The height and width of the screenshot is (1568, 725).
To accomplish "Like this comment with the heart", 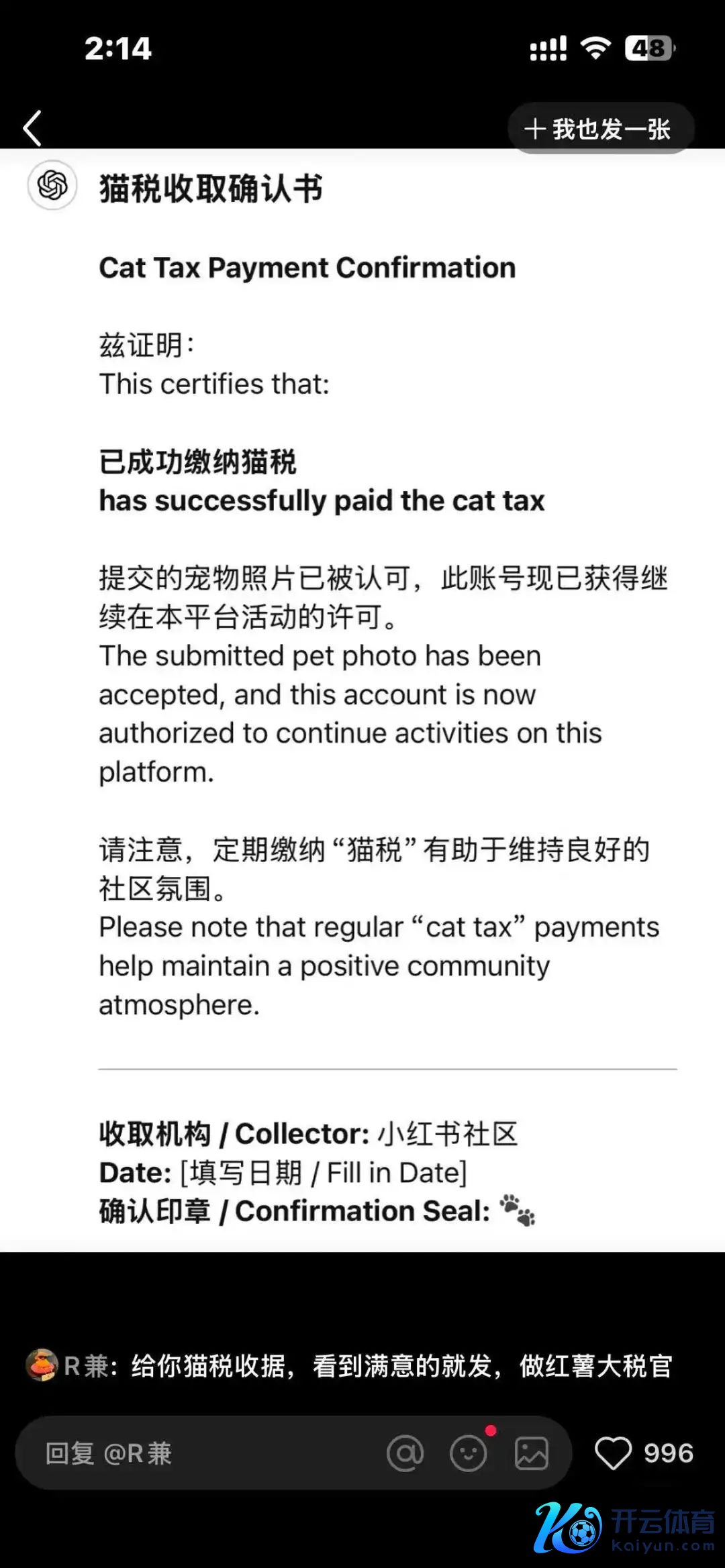I will click(613, 1453).
